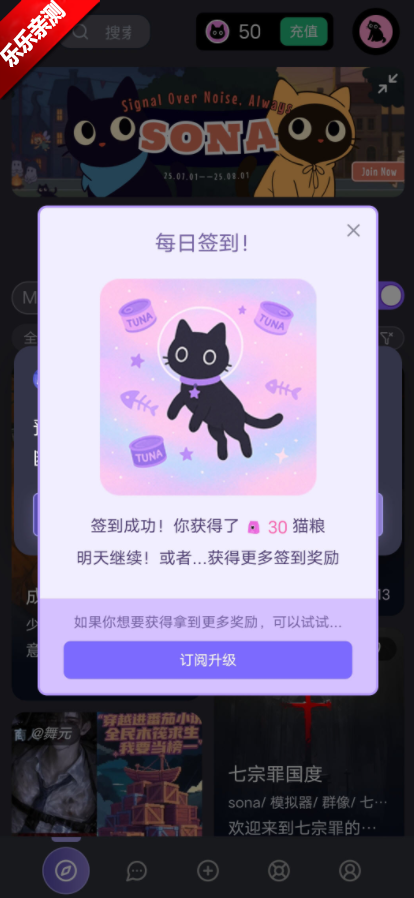Open the lifebuoy tab in bottom bar
The width and height of the screenshot is (414, 898).
click(x=279, y=871)
